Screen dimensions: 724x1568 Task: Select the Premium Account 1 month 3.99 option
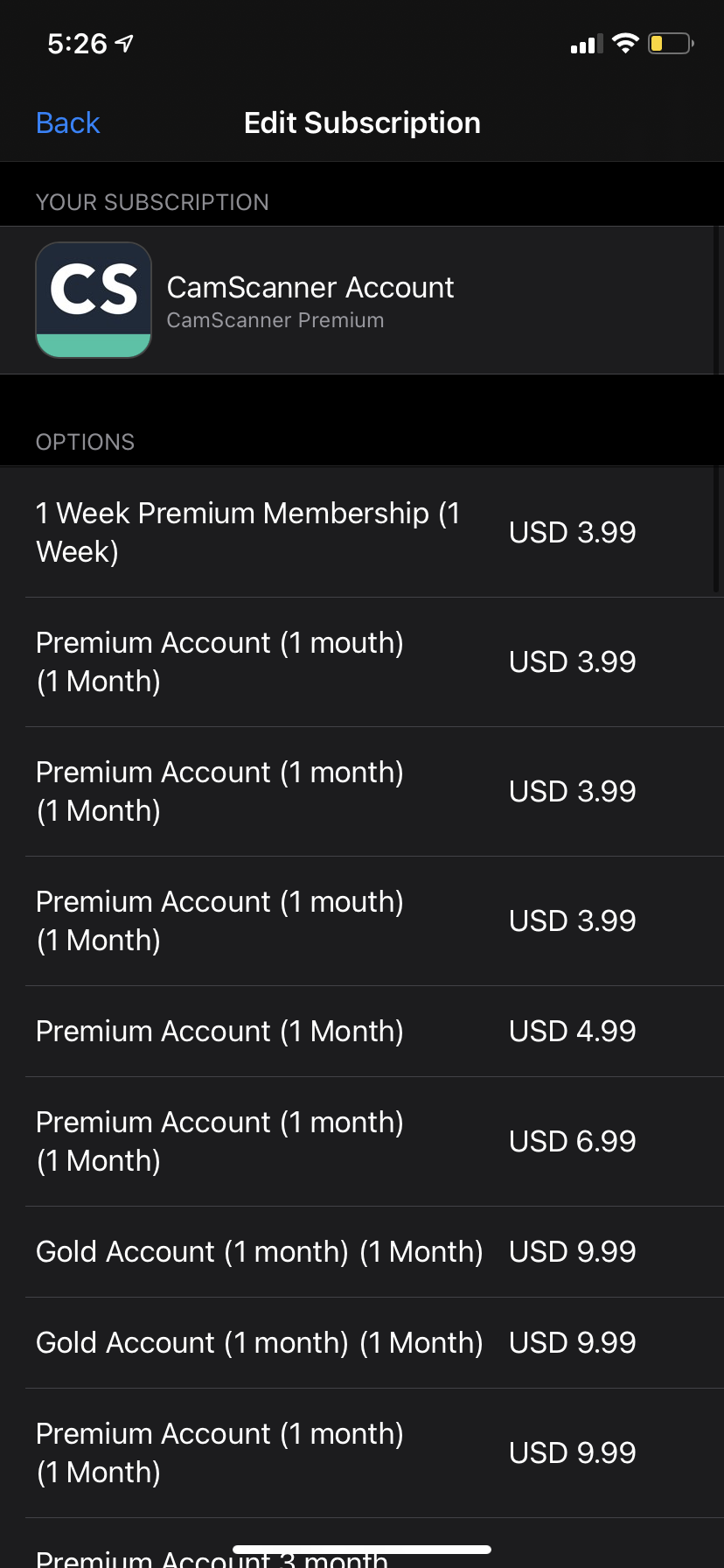coord(362,790)
